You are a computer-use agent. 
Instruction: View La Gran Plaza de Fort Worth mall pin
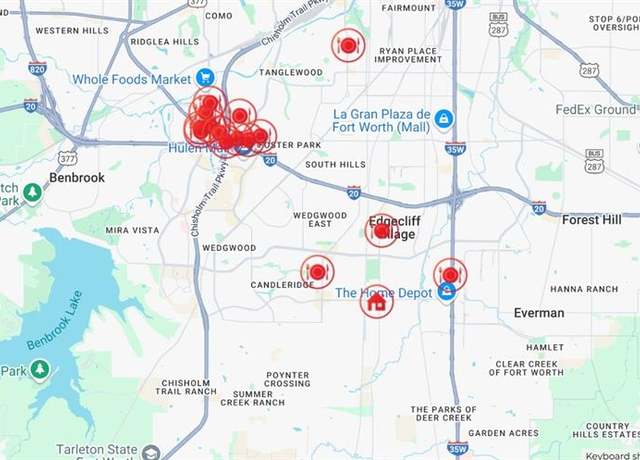pyautogui.click(x=444, y=119)
